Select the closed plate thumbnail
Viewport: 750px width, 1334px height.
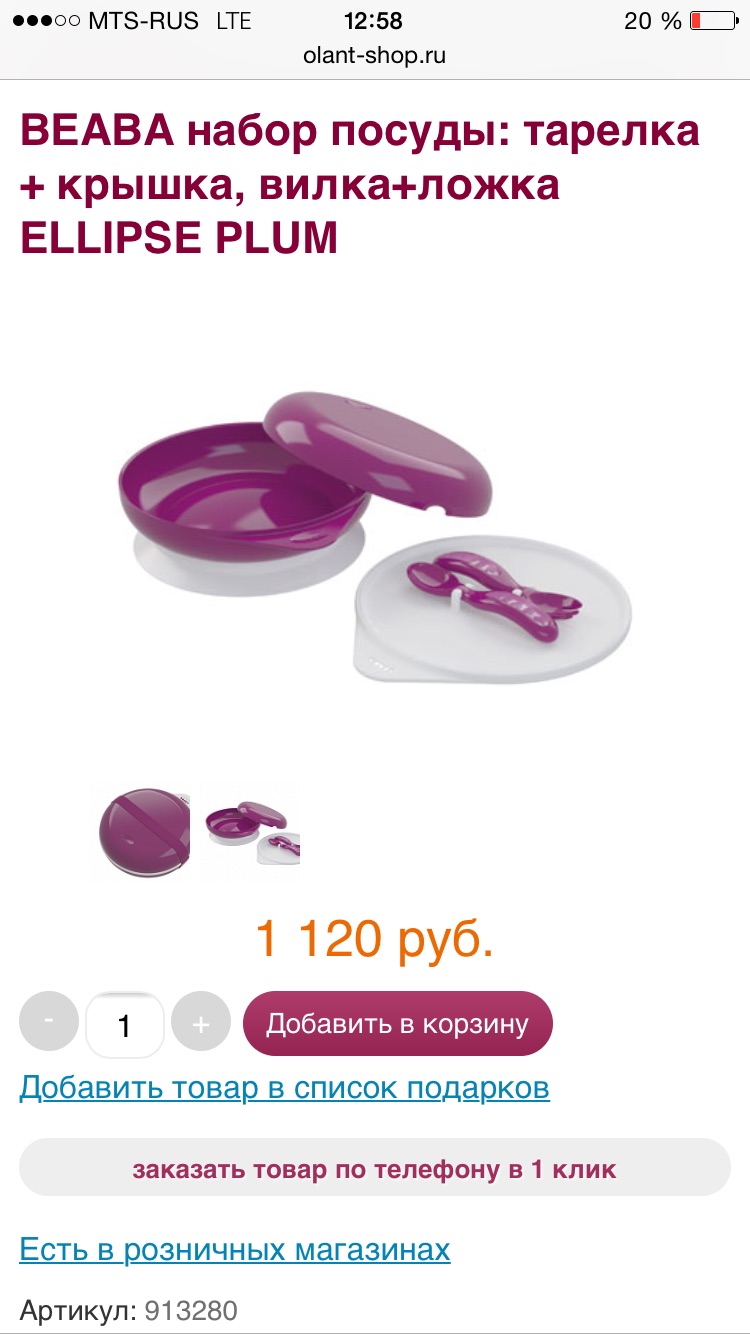[145, 832]
